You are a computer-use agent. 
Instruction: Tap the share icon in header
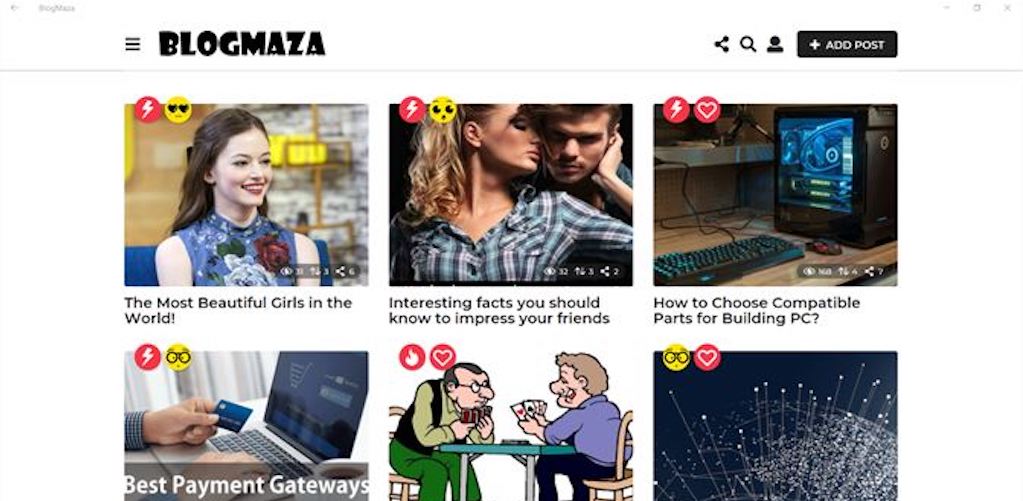pyautogui.click(x=721, y=45)
